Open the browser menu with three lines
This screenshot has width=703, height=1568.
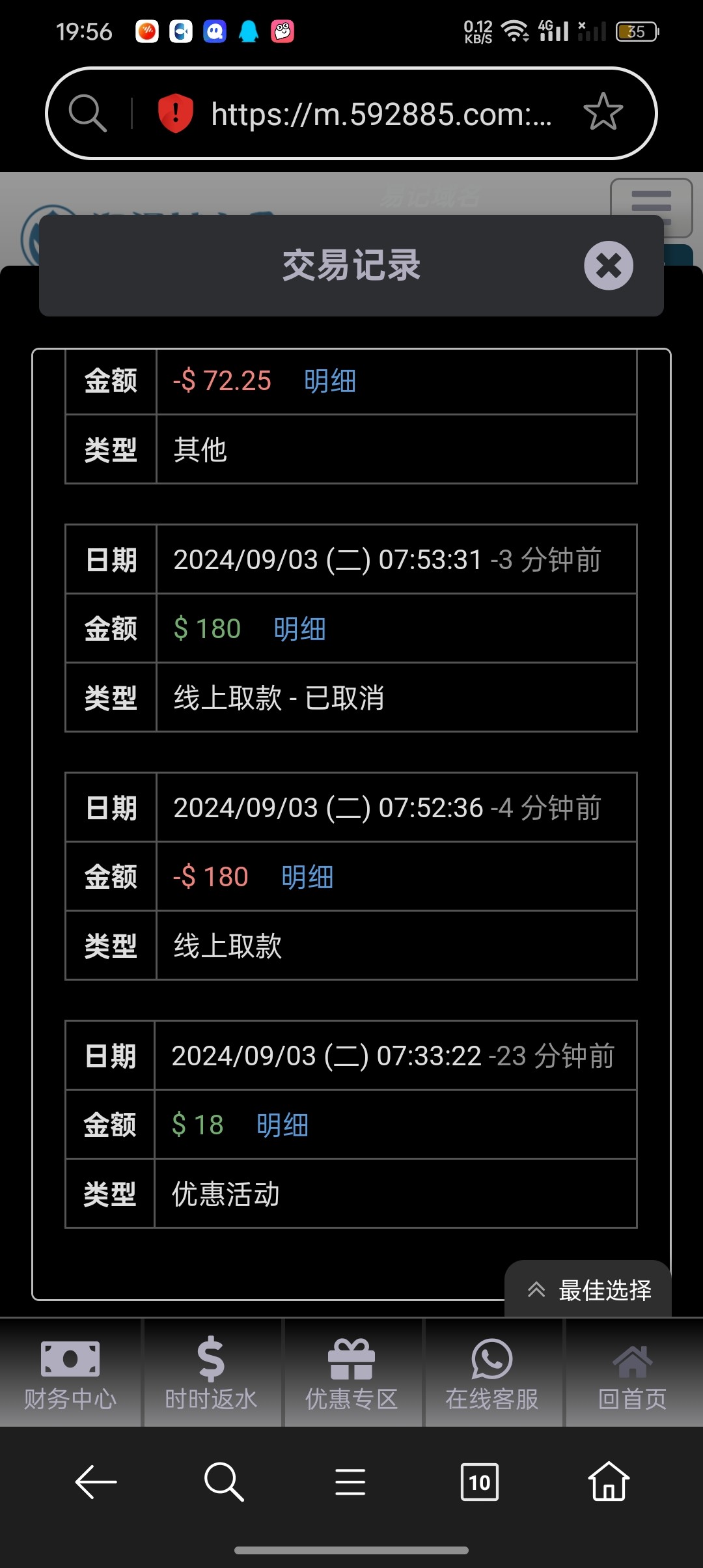(350, 1482)
